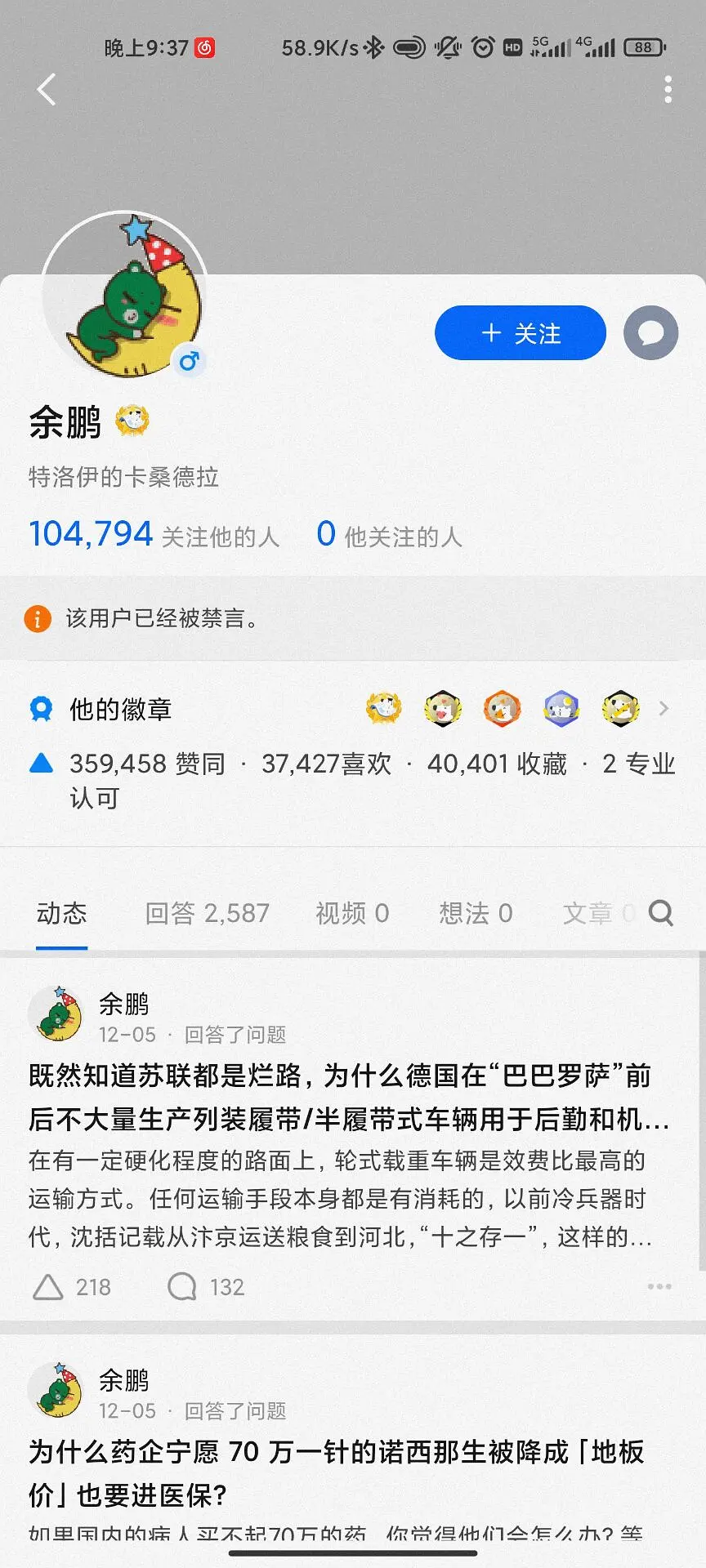The image size is (706, 1568).
Task: View the 104,794 关注他的人 followers list
Action: point(154,535)
